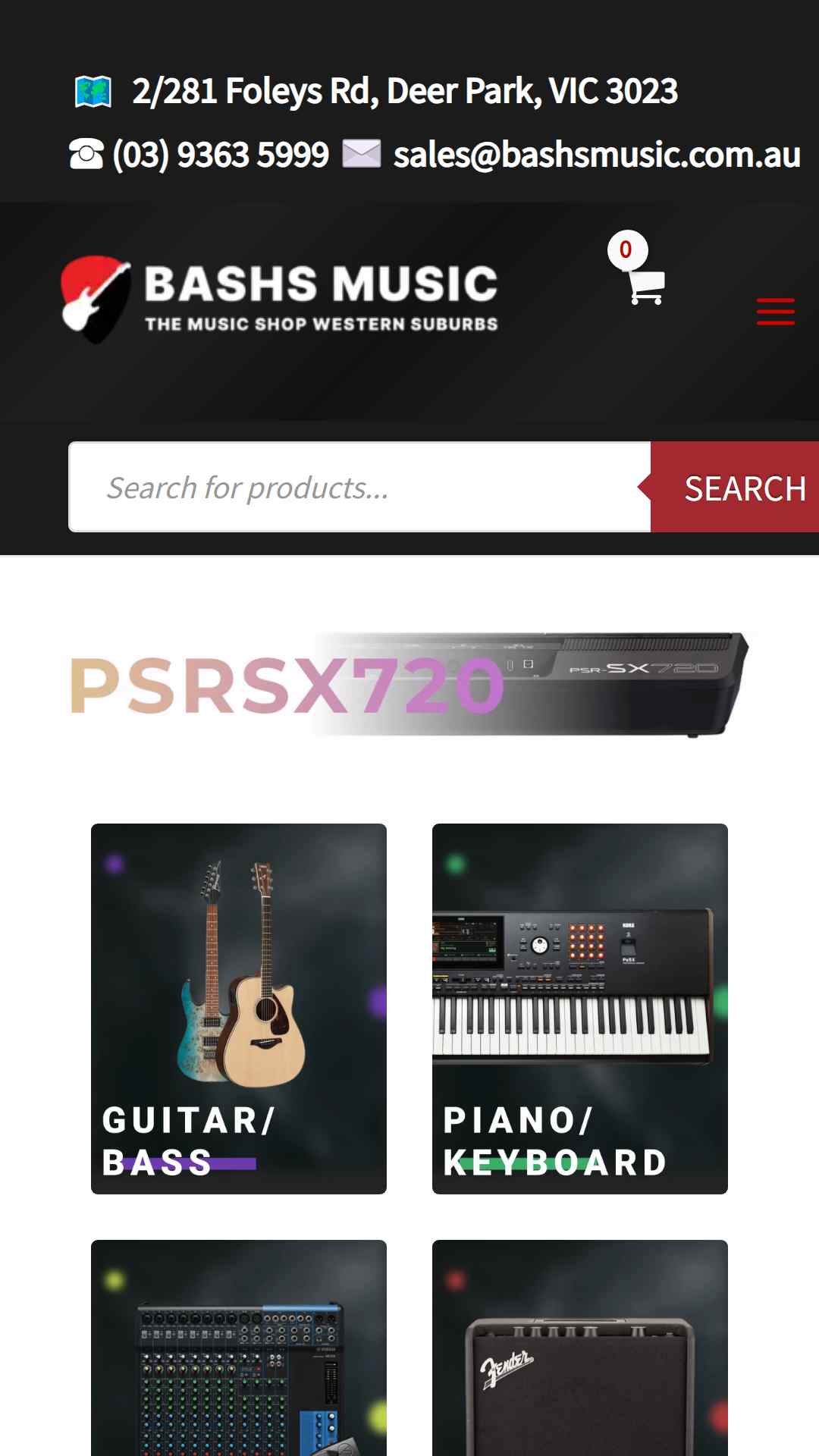
Task: Email sales@bashsmusic.com.au
Action: 597,155
